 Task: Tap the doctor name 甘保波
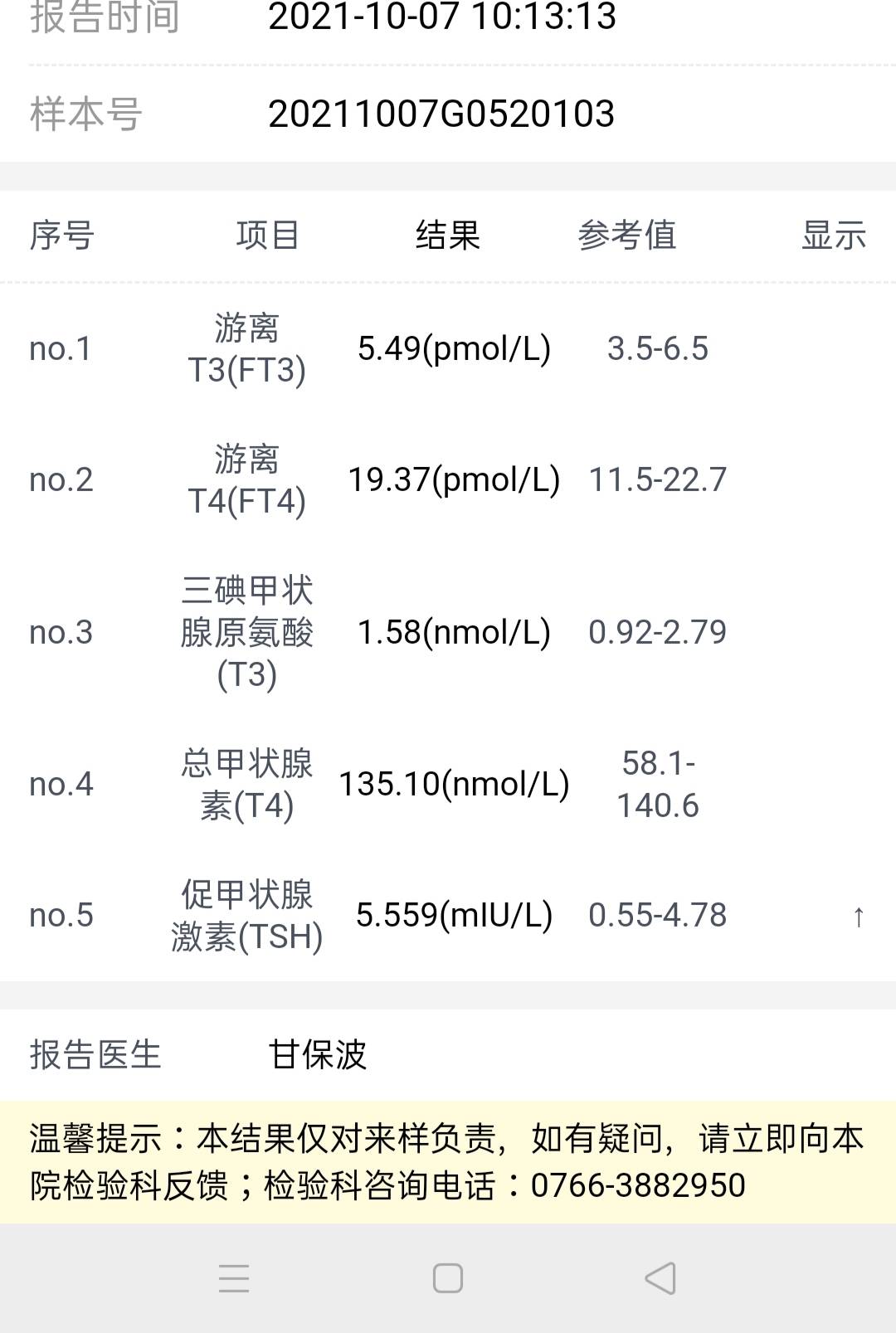point(319,1053)
